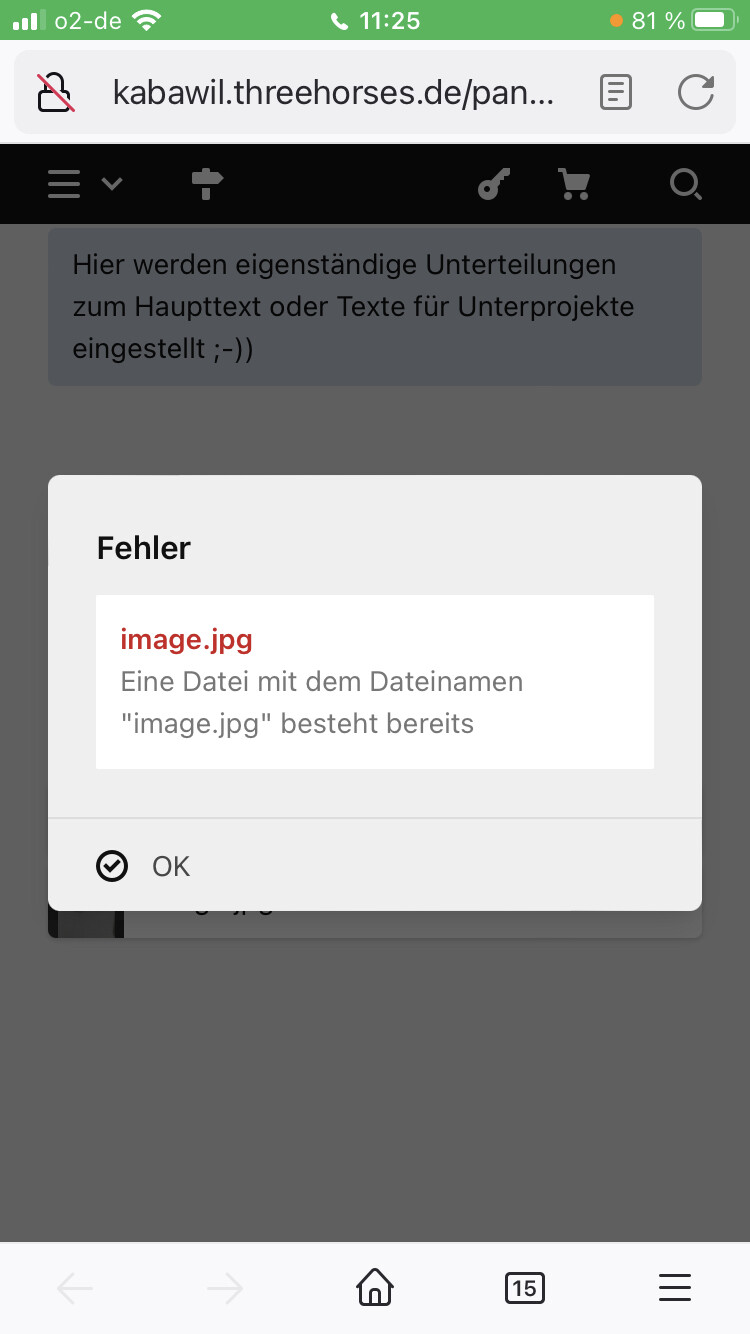Open reader view icon in address bar
Screen dimensions: 750x1334
coord(616,93)
